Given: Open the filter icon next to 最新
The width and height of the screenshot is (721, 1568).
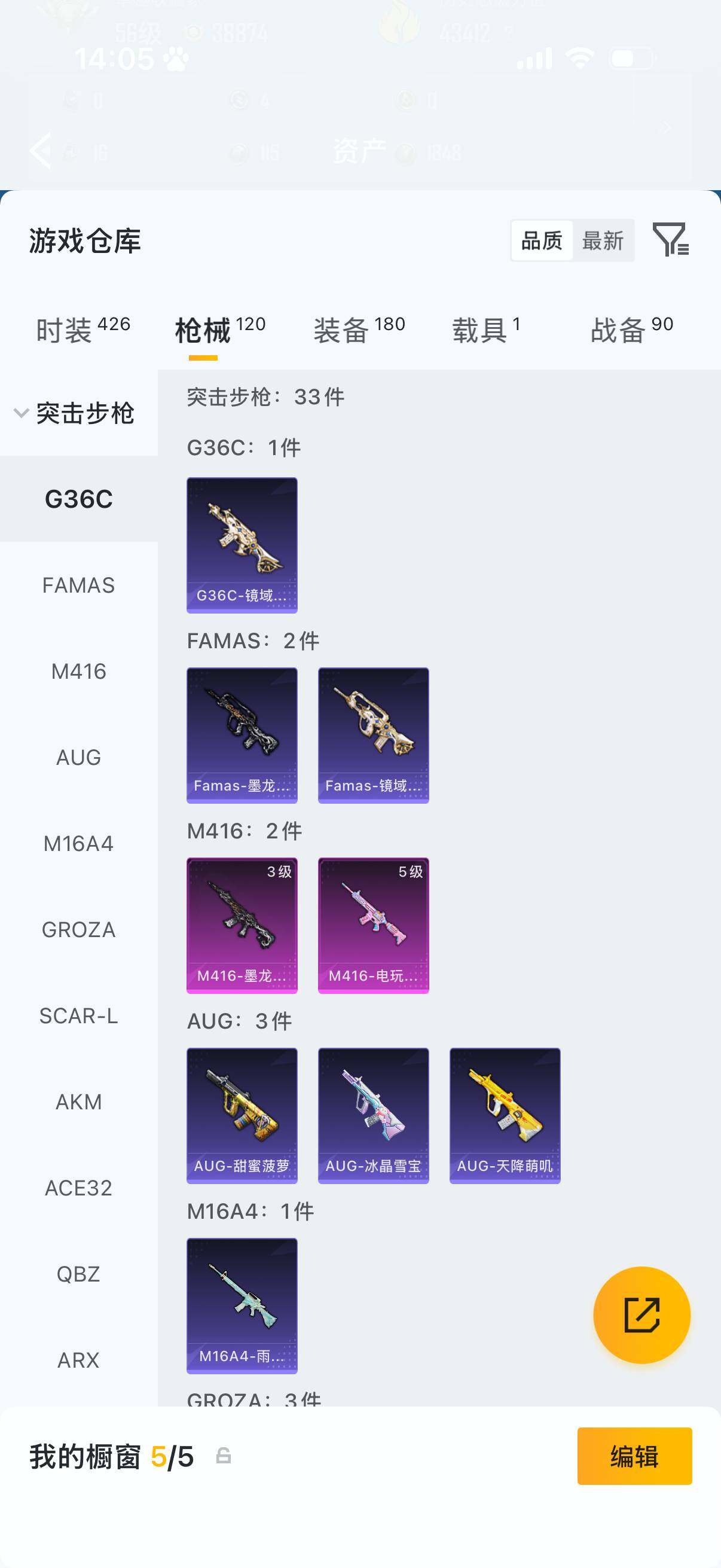Looking at the screenshot, I should [670, 239].
